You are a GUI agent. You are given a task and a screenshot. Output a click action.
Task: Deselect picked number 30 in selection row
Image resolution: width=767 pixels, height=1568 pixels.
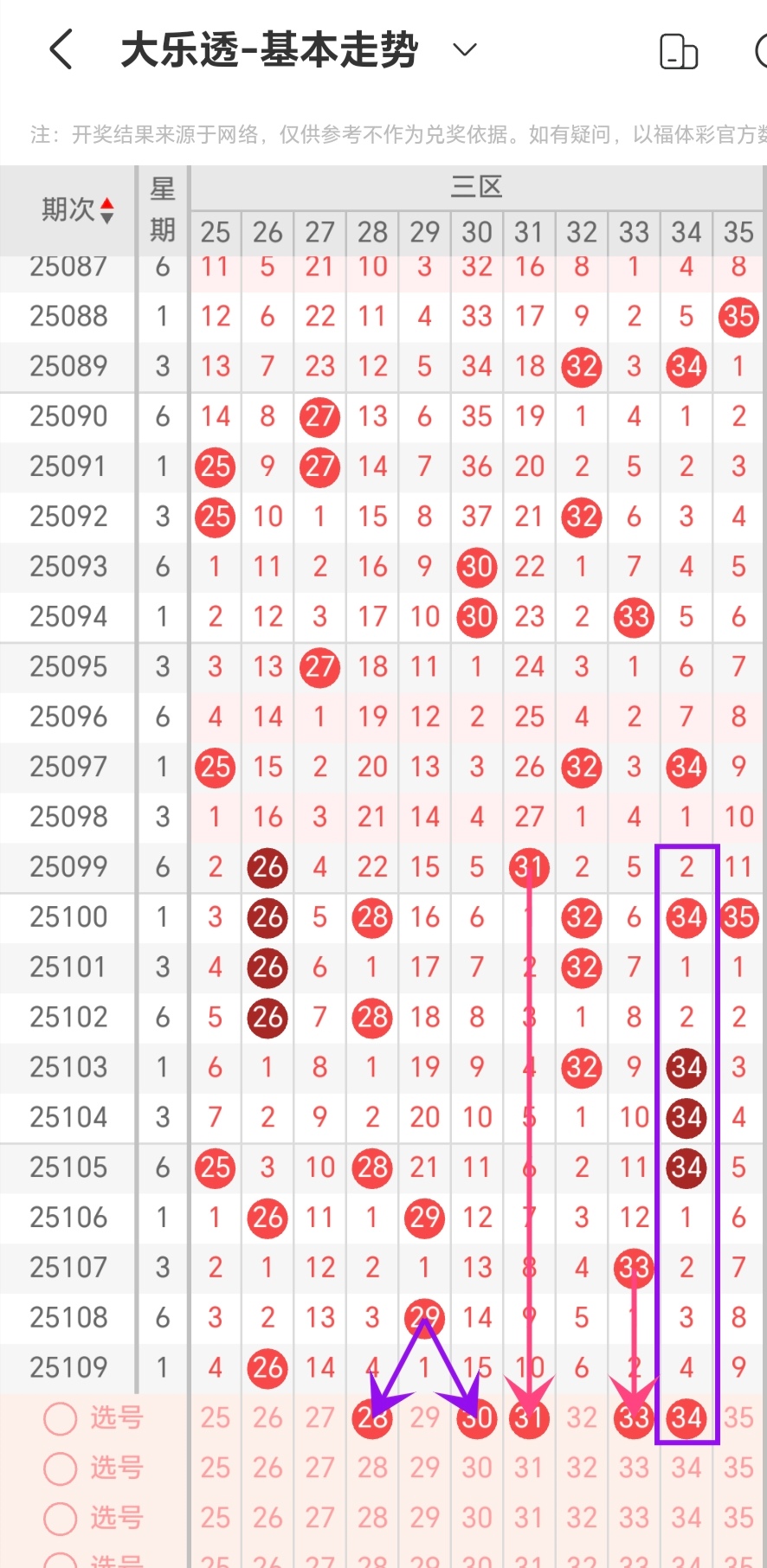pos(477,1417)
